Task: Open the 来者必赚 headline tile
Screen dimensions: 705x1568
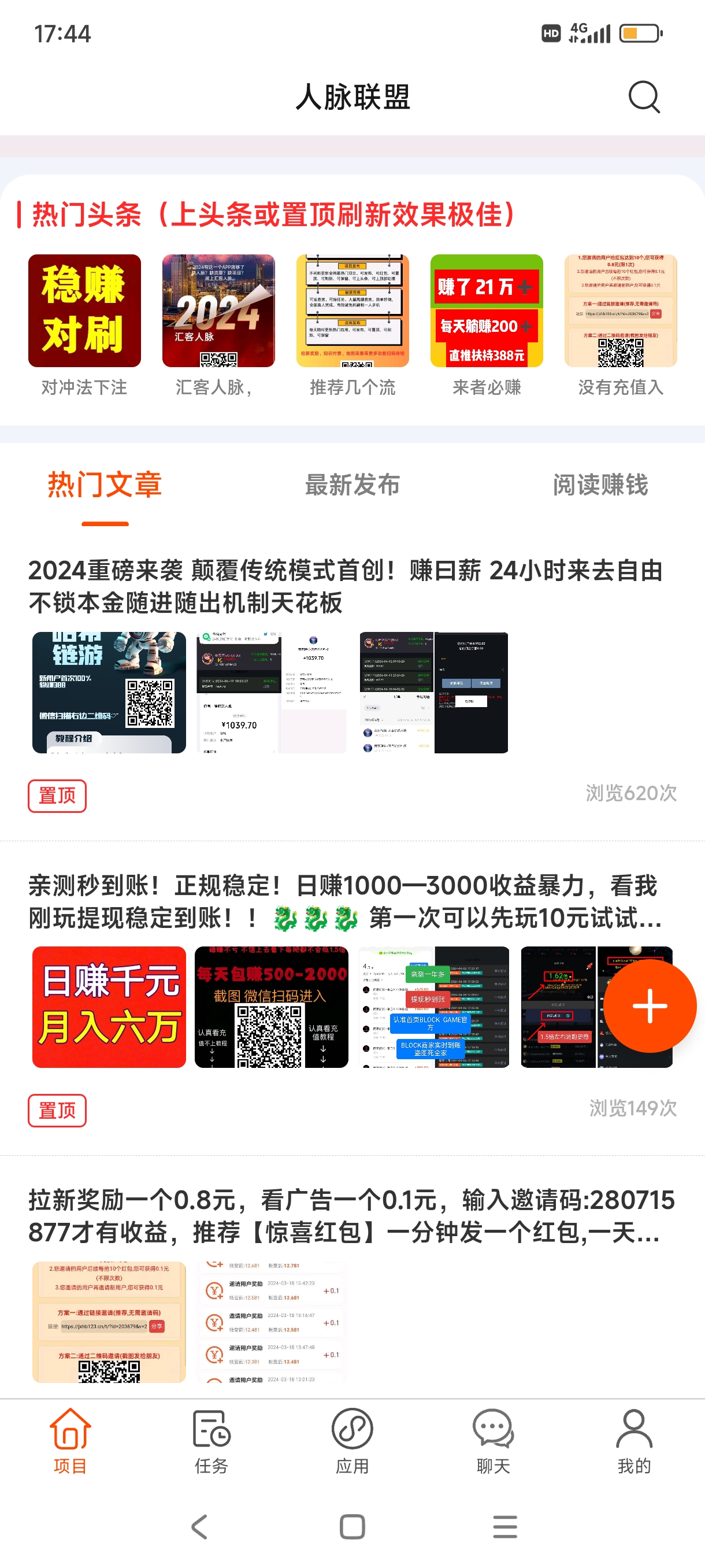Action: click(487, 326)
